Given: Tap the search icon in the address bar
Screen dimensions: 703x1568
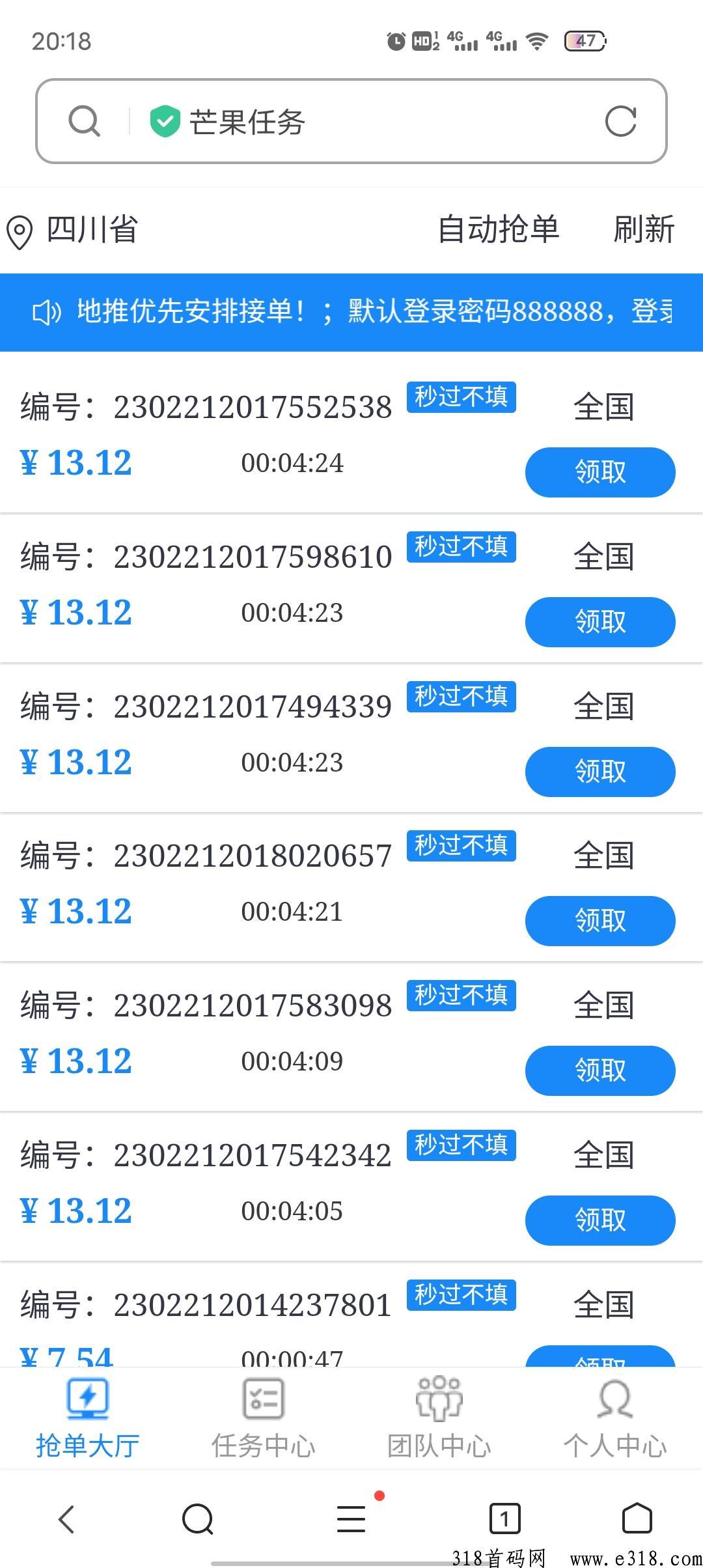Looking at the screenshot, I should pos(84,121).
